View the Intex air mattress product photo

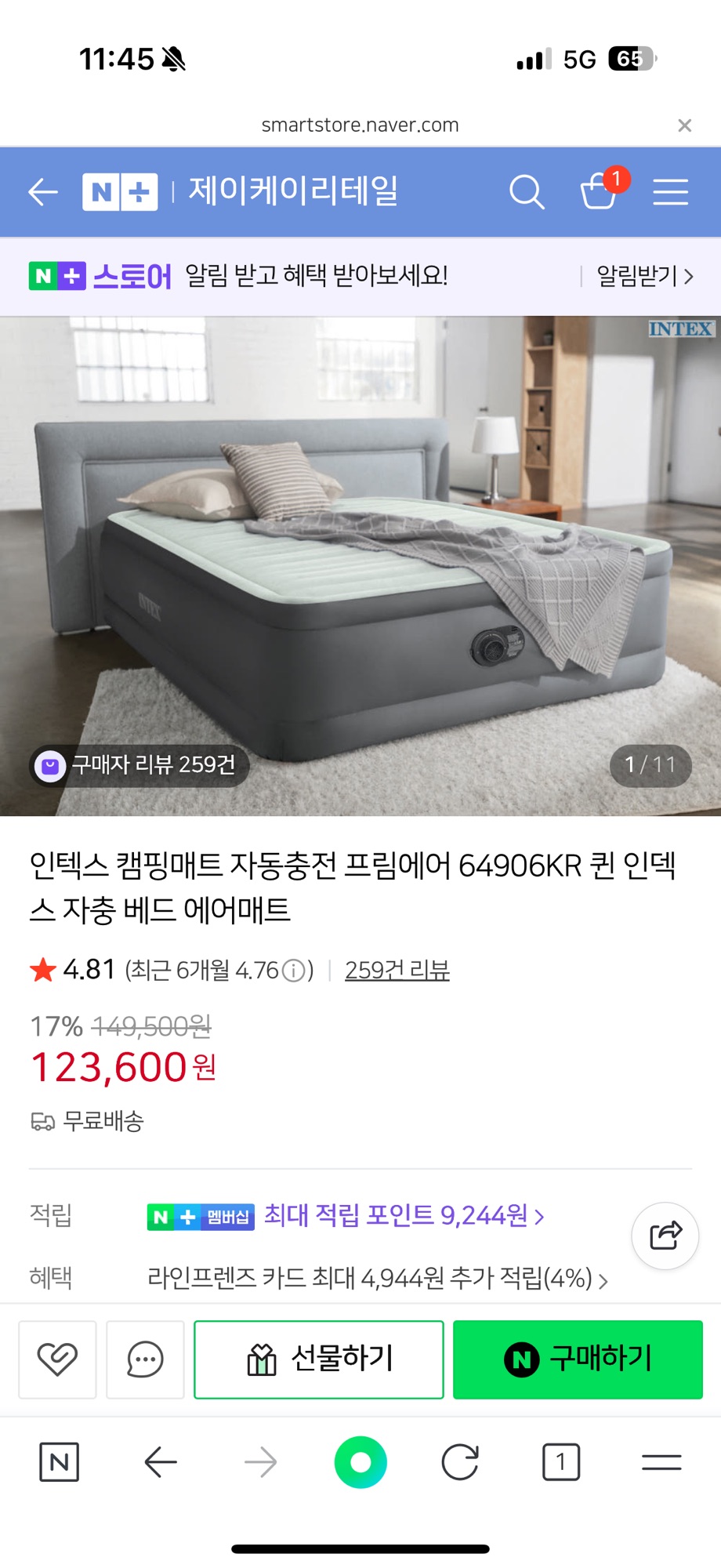(x=360, y=564)
